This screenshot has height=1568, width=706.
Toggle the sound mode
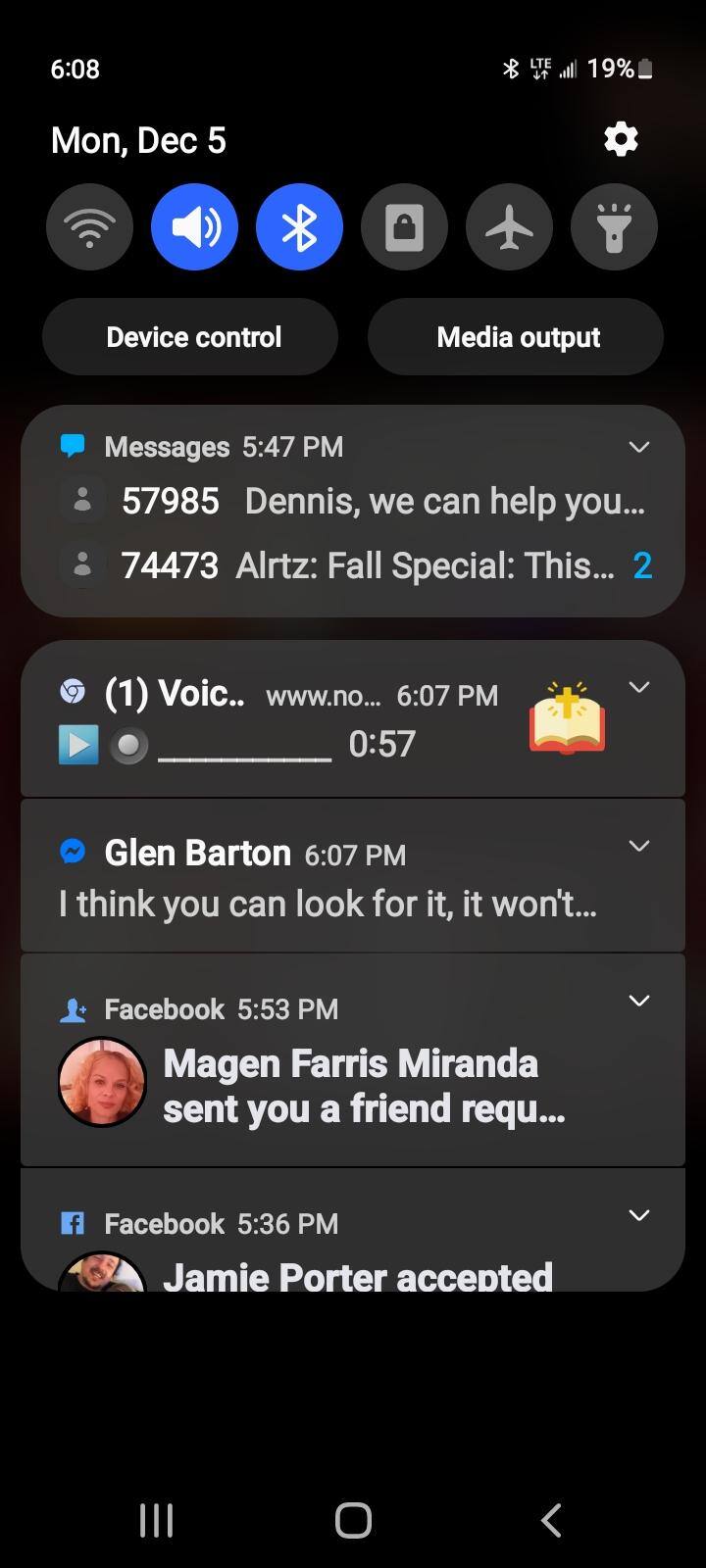(194, 227)
